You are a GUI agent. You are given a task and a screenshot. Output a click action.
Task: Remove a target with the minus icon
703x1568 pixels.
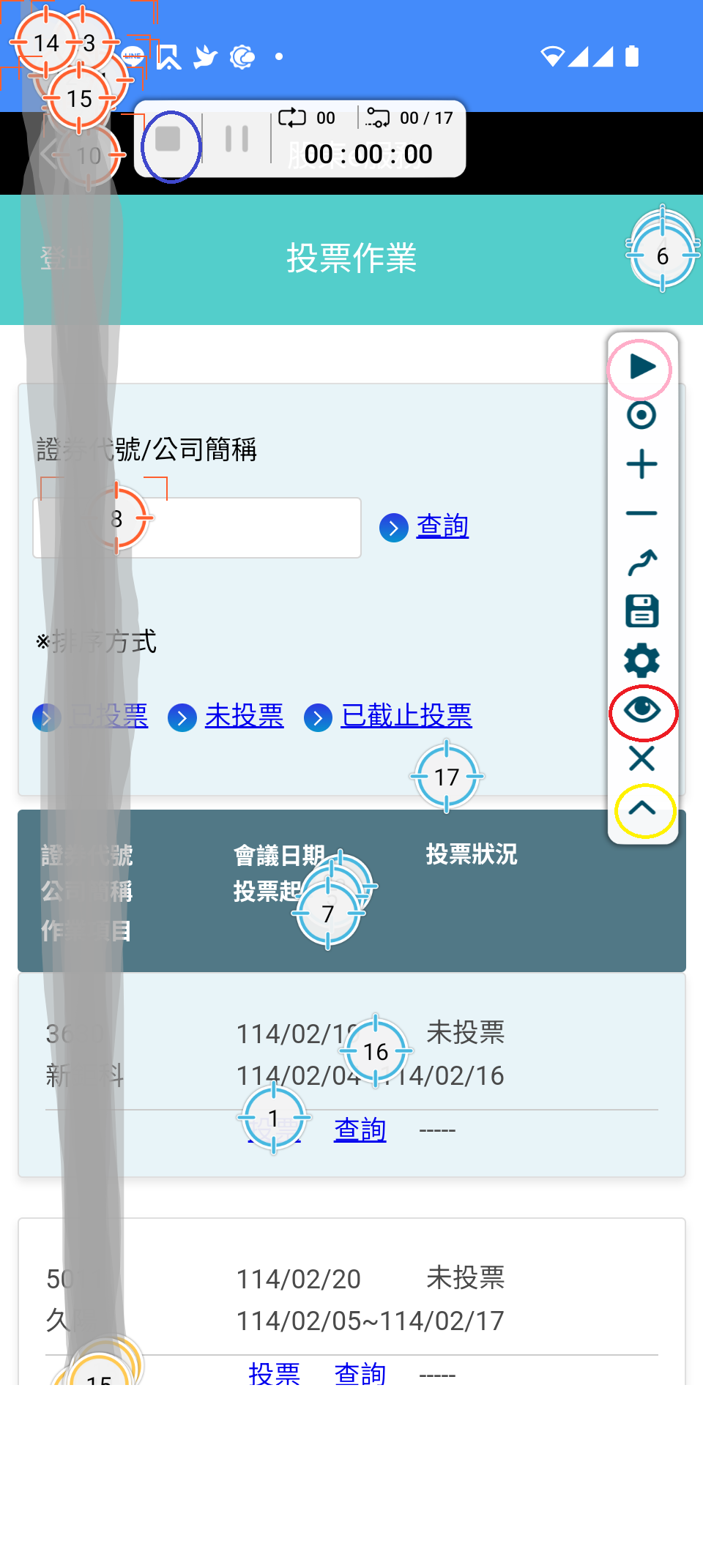[641, 513]
